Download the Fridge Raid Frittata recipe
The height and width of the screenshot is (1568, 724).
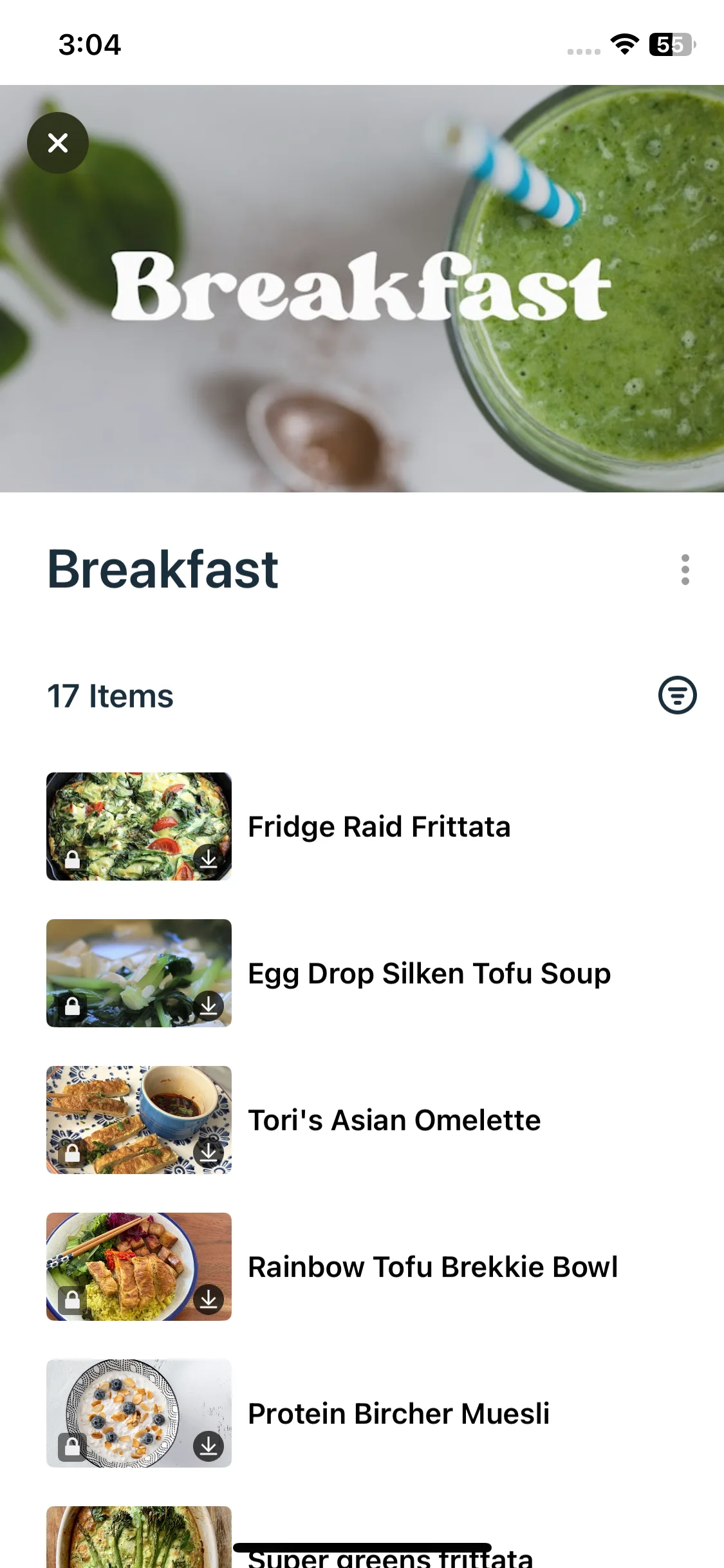click(209, 858)
